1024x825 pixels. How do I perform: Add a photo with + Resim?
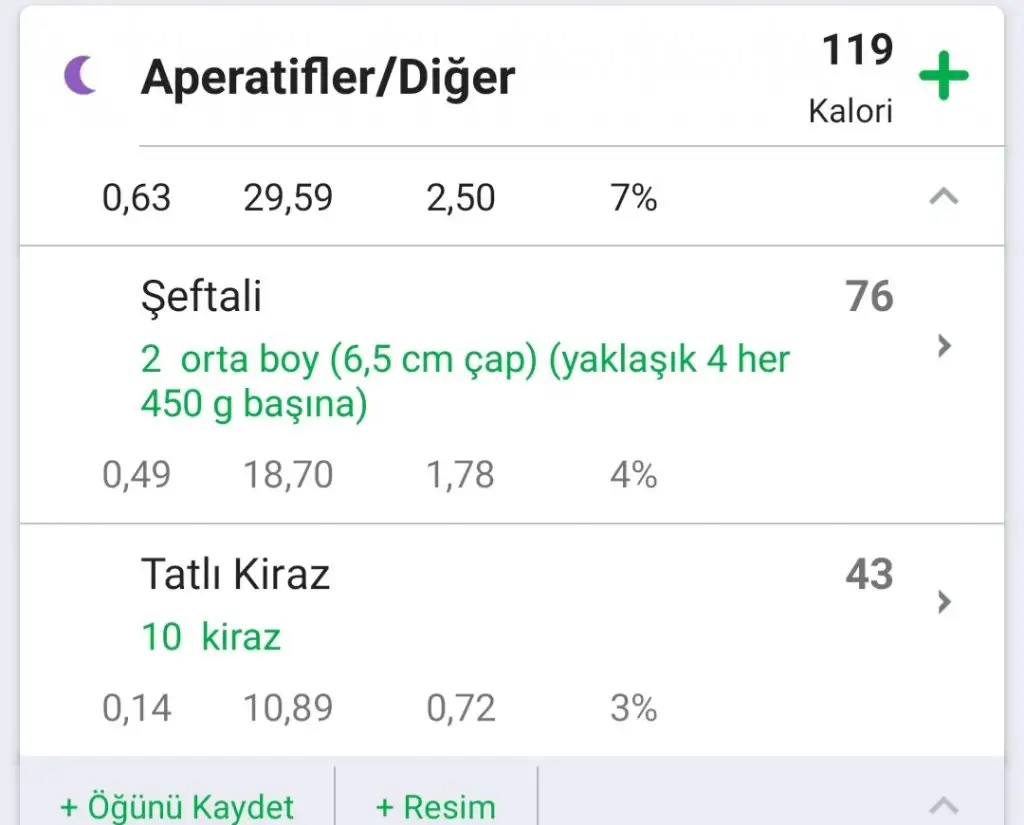pyautogui.click(x=435, y=806)
